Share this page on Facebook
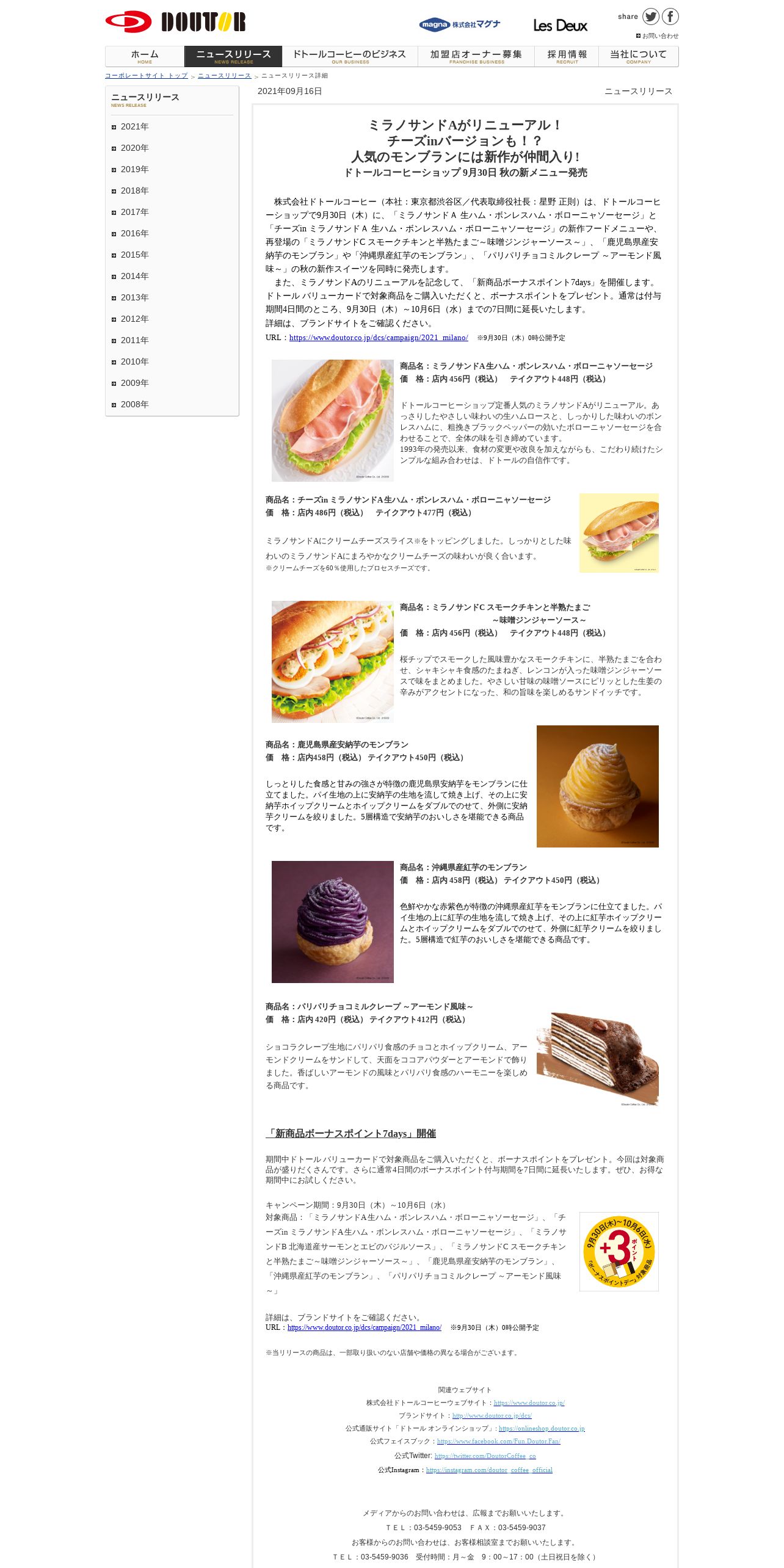Screen dimensions: 784x1568 (x=670, y=16)
